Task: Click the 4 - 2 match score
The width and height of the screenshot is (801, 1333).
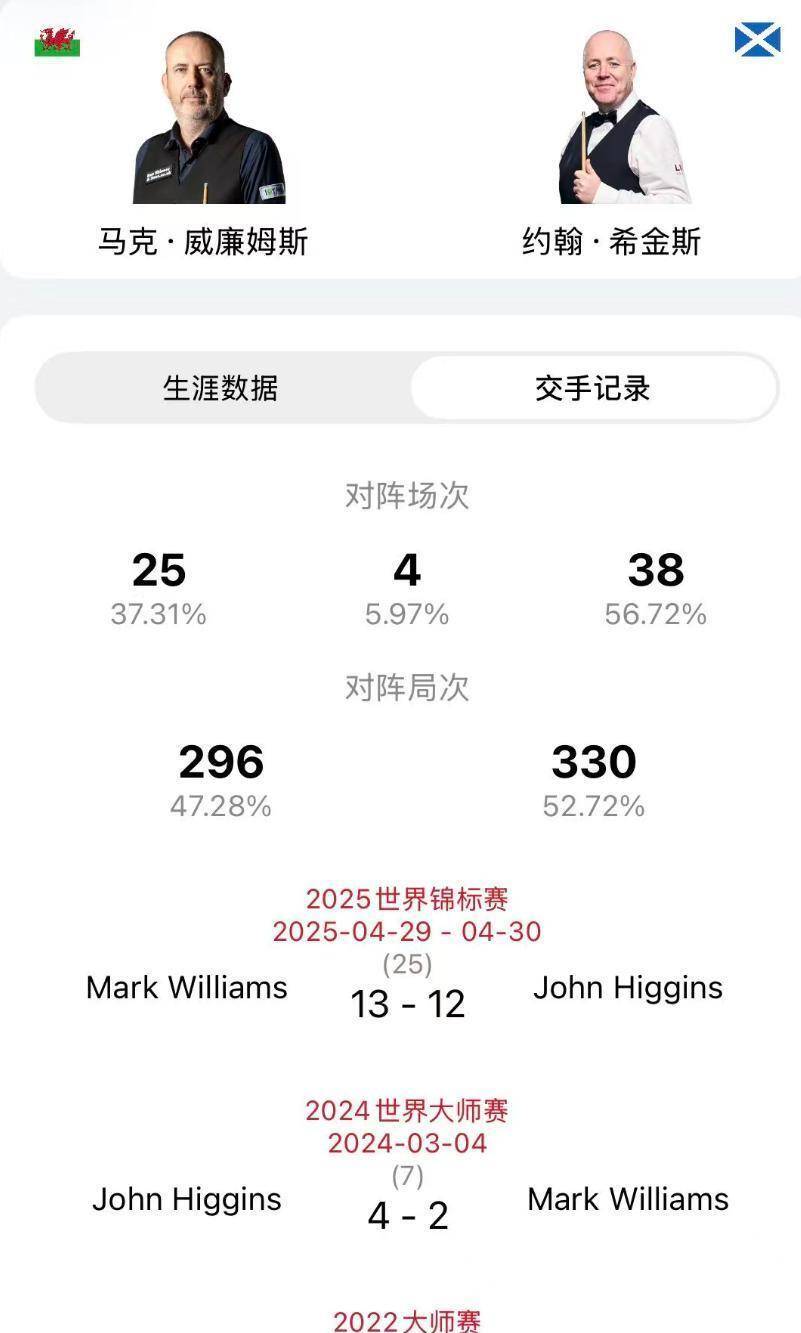Action: 406,1215
